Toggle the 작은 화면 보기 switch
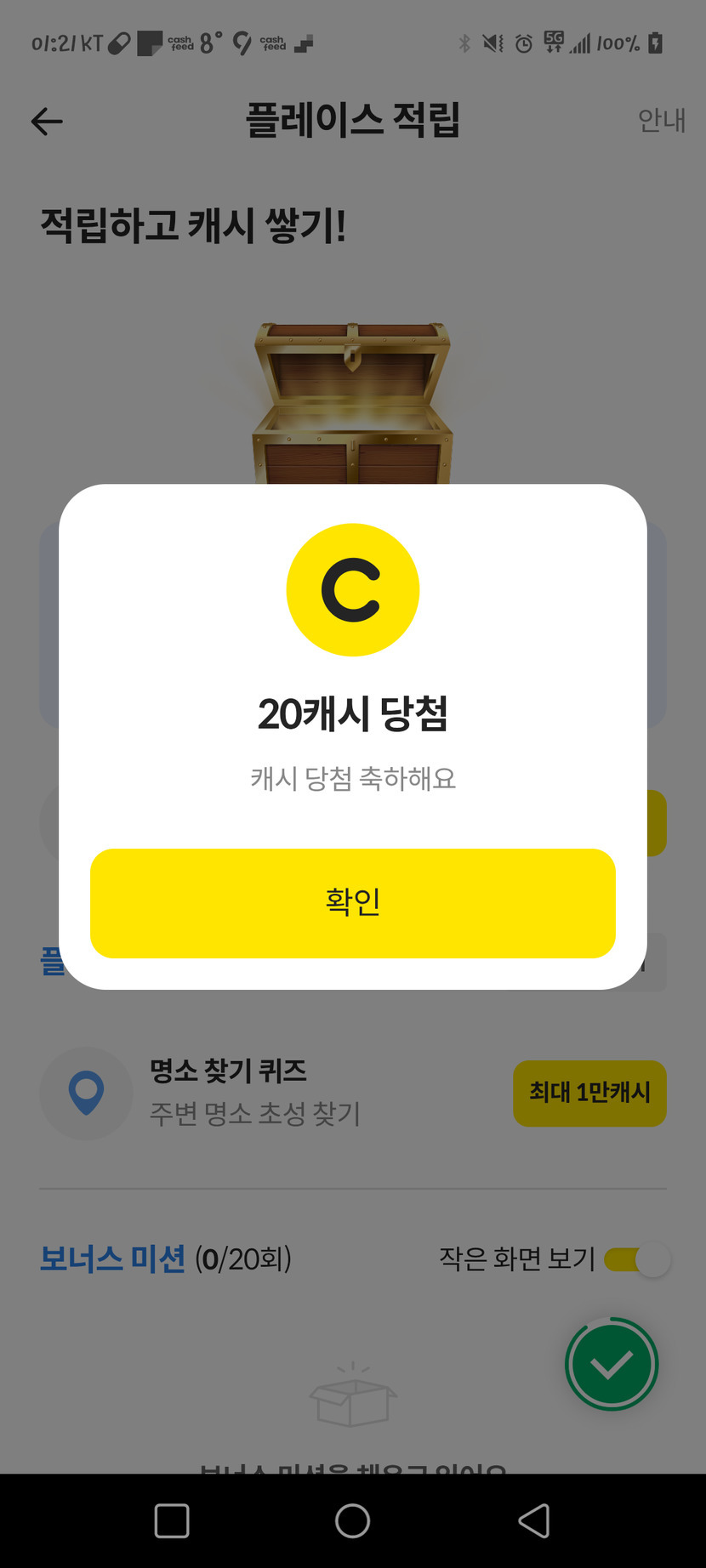706x1568 pixels. click(x=637, y=1259)
